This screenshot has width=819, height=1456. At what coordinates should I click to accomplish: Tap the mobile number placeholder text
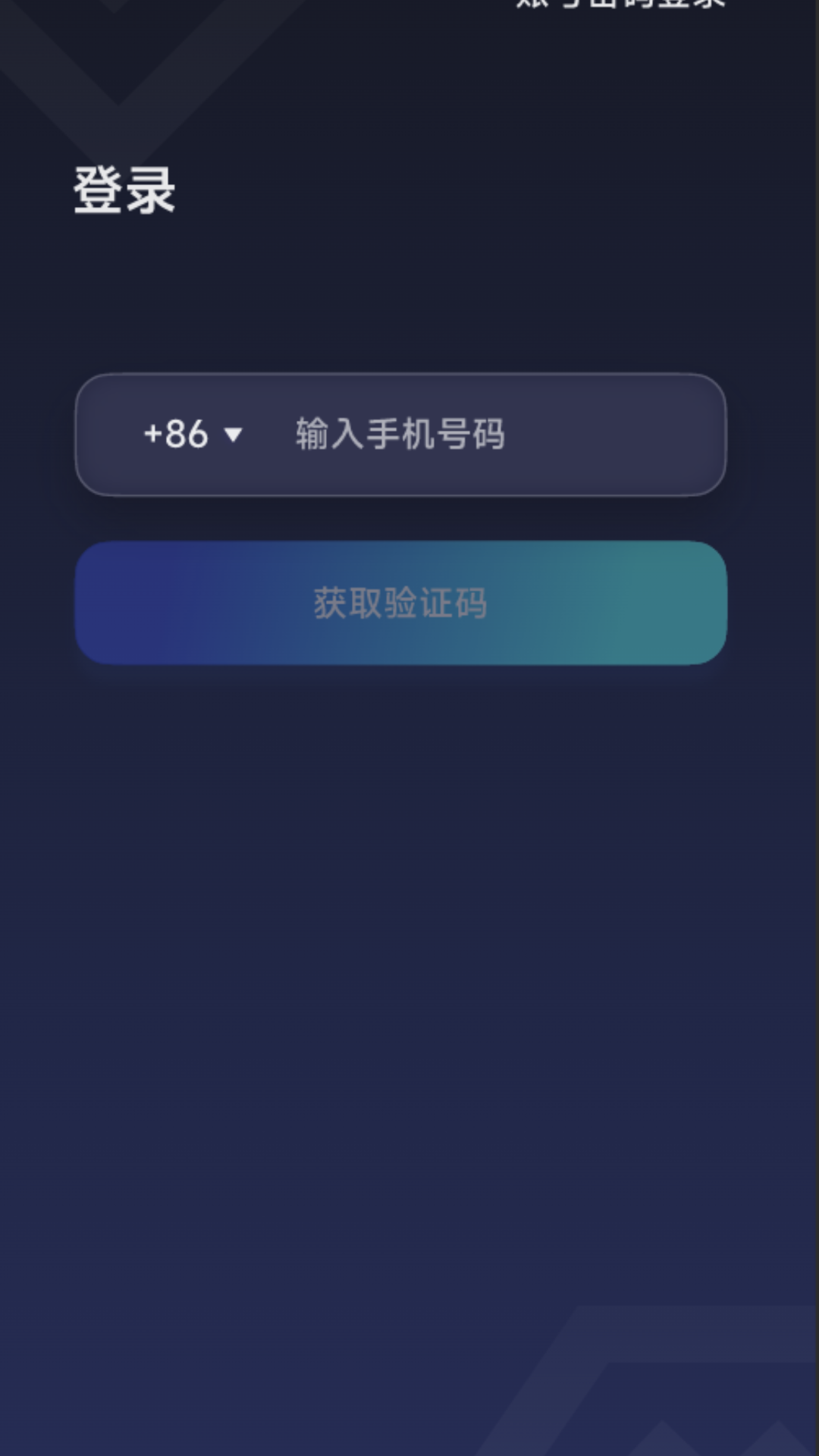click(398, 435)
